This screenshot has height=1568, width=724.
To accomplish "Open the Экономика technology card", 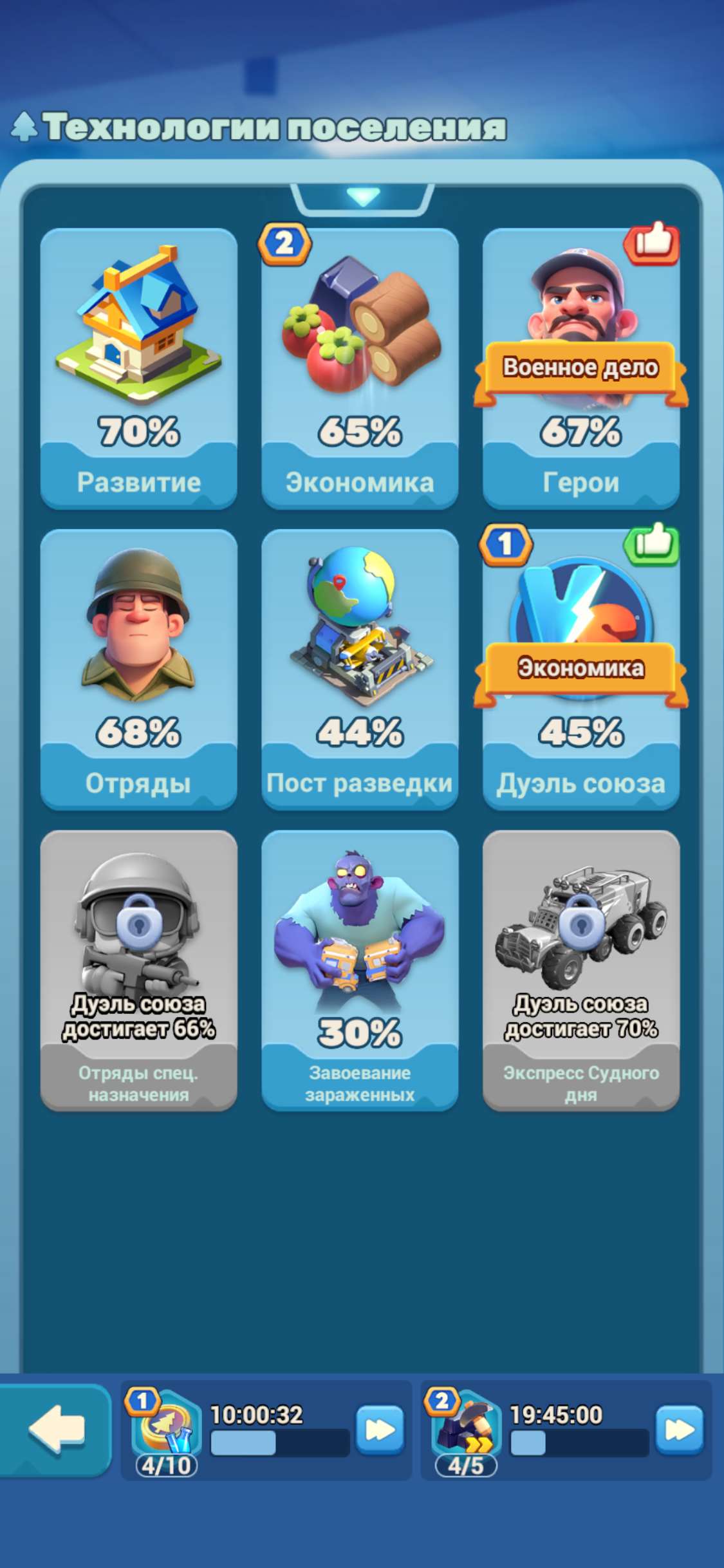I will (360, 368).
